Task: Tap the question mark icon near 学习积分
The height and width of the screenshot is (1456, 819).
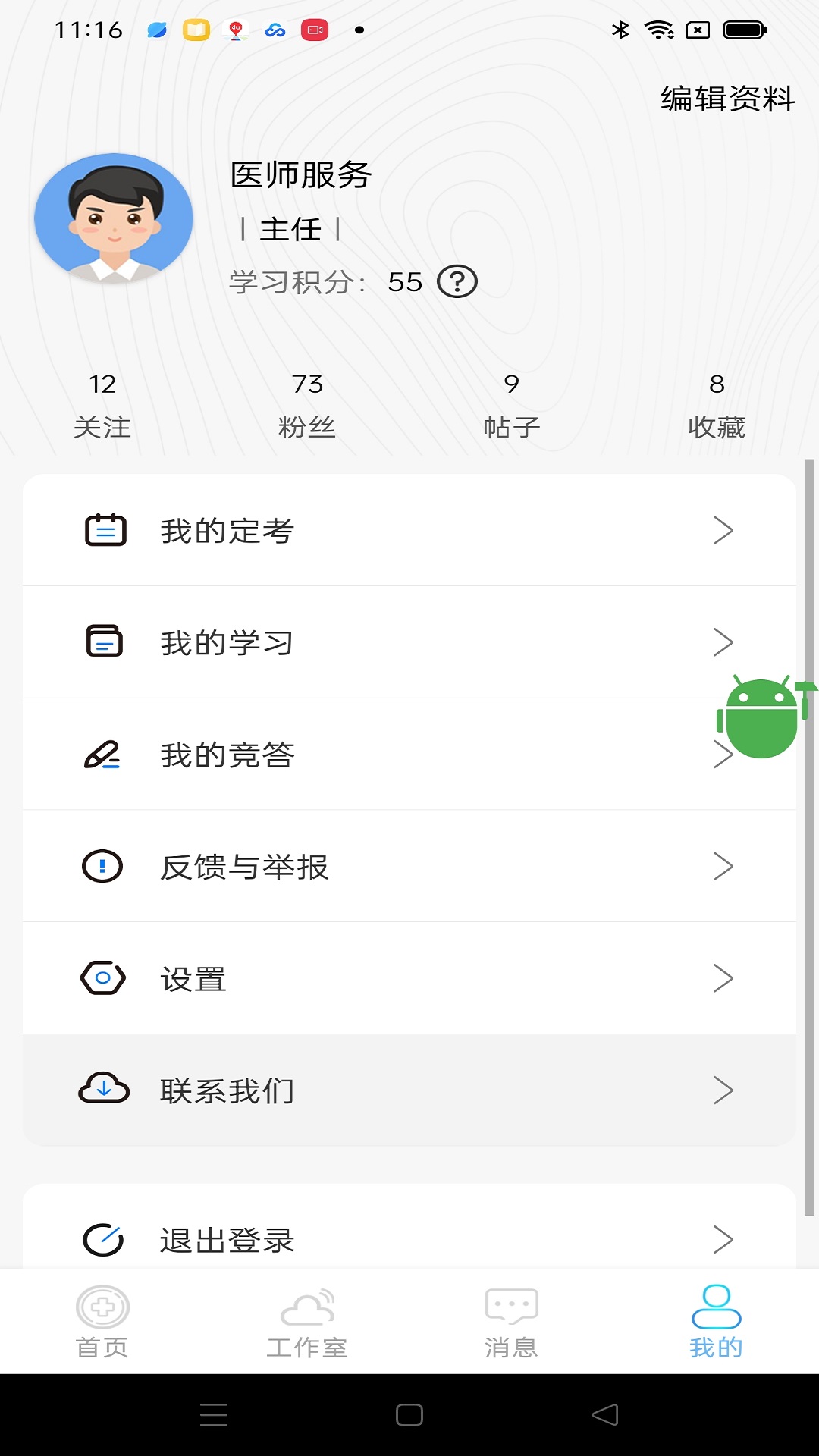Action: point(457,281)
